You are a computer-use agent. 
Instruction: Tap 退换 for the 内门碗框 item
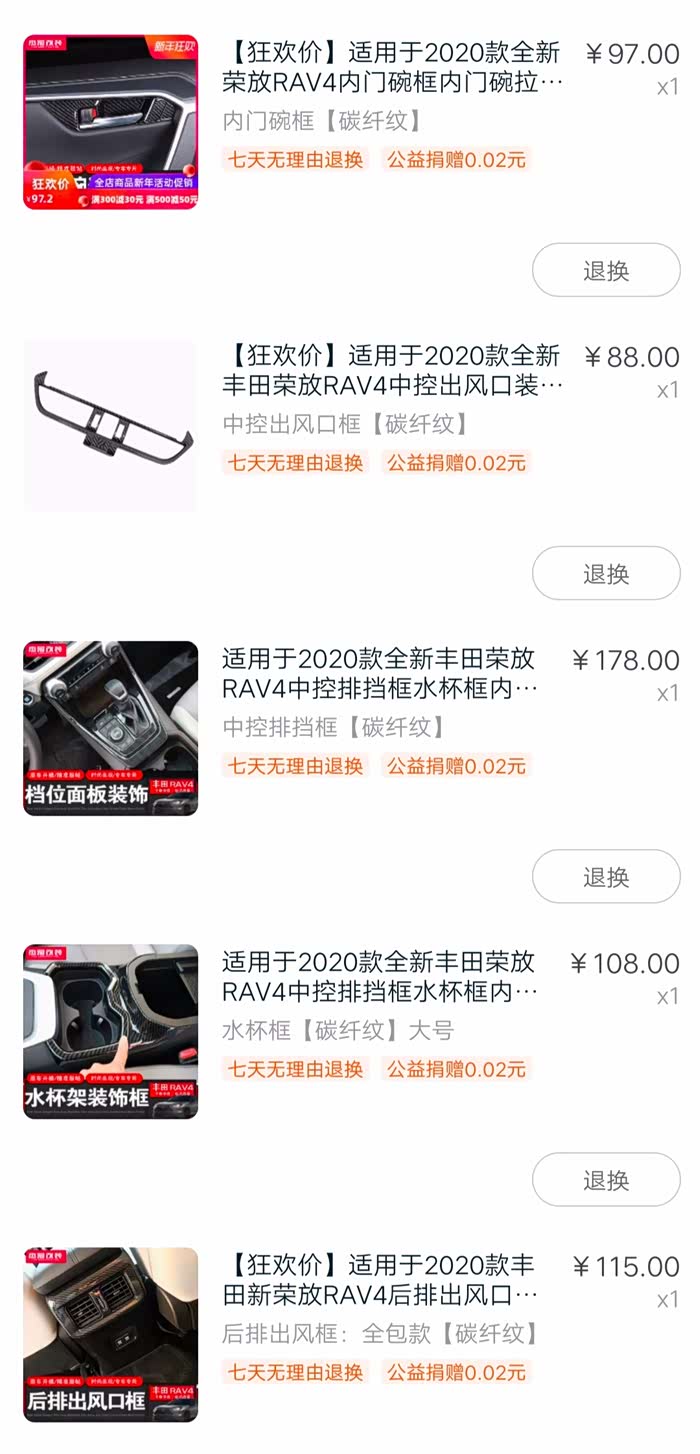pos(606,270)
